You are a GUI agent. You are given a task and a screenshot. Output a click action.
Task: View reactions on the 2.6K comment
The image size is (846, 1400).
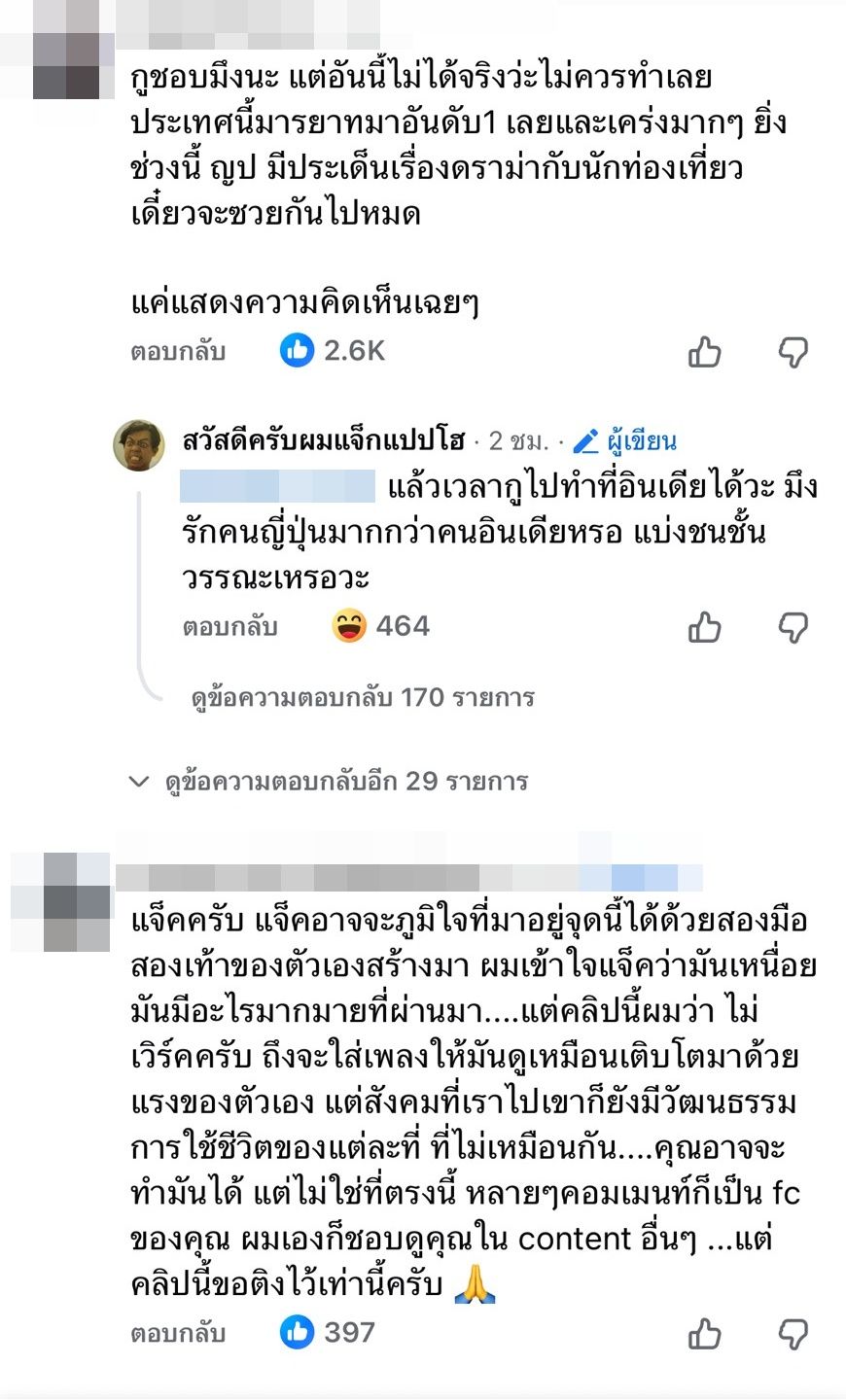[334, 351]
